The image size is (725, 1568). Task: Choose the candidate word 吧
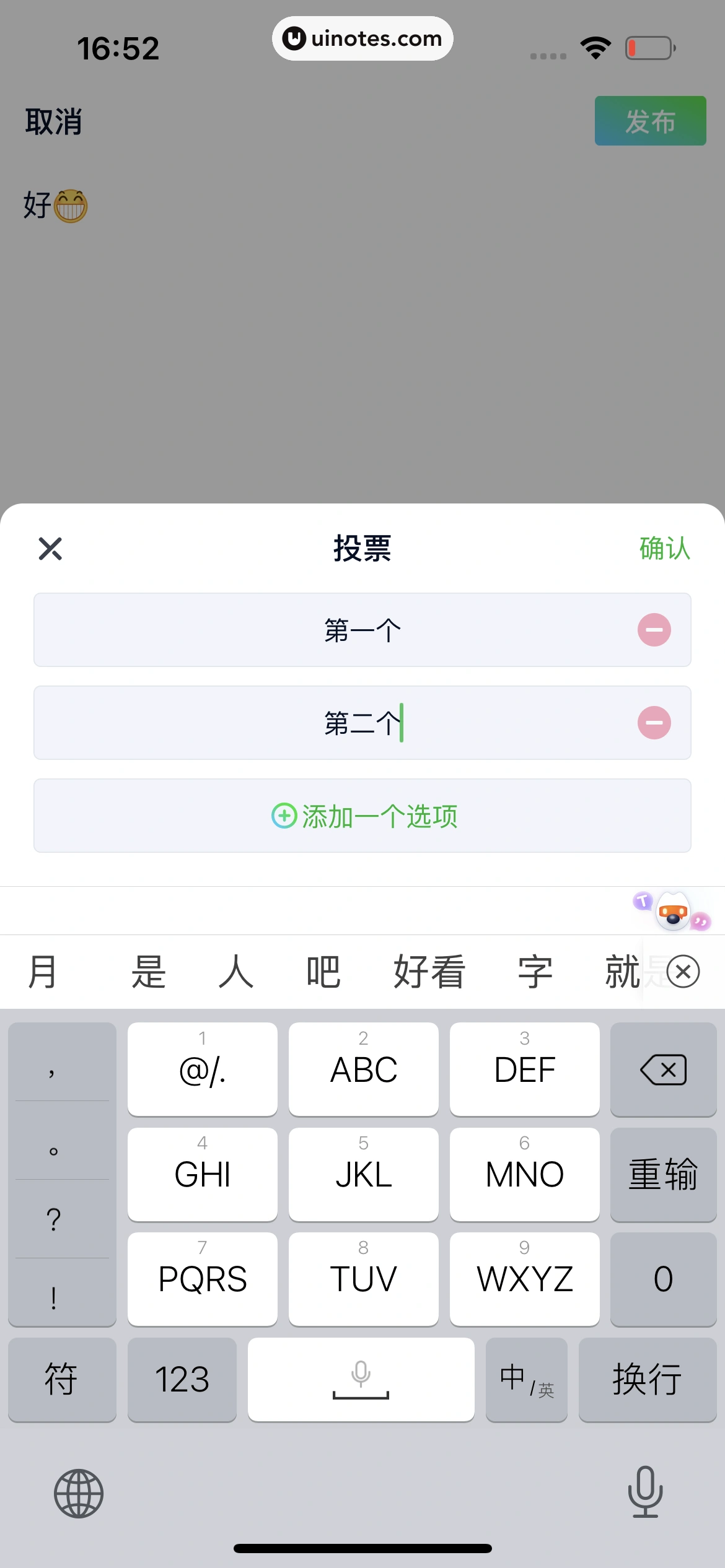coord(323,972)
